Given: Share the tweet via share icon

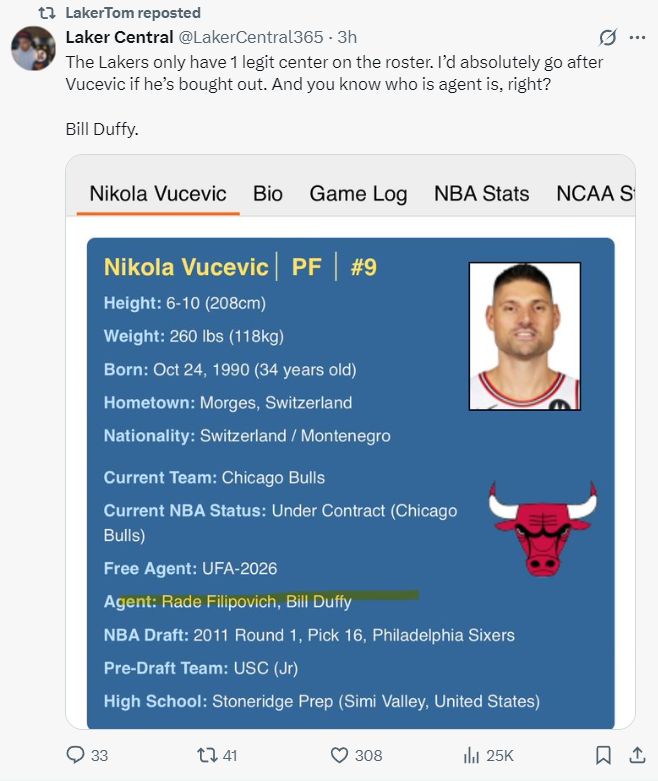Looking at the screenshot, I should [x=636, y=755].
